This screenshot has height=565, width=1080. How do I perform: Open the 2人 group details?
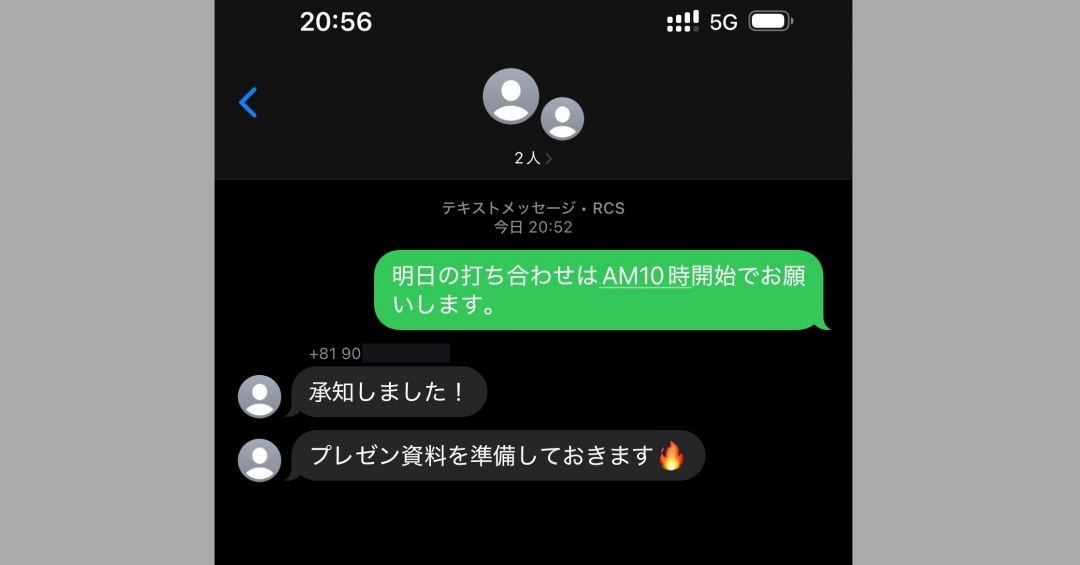point(533,158)
